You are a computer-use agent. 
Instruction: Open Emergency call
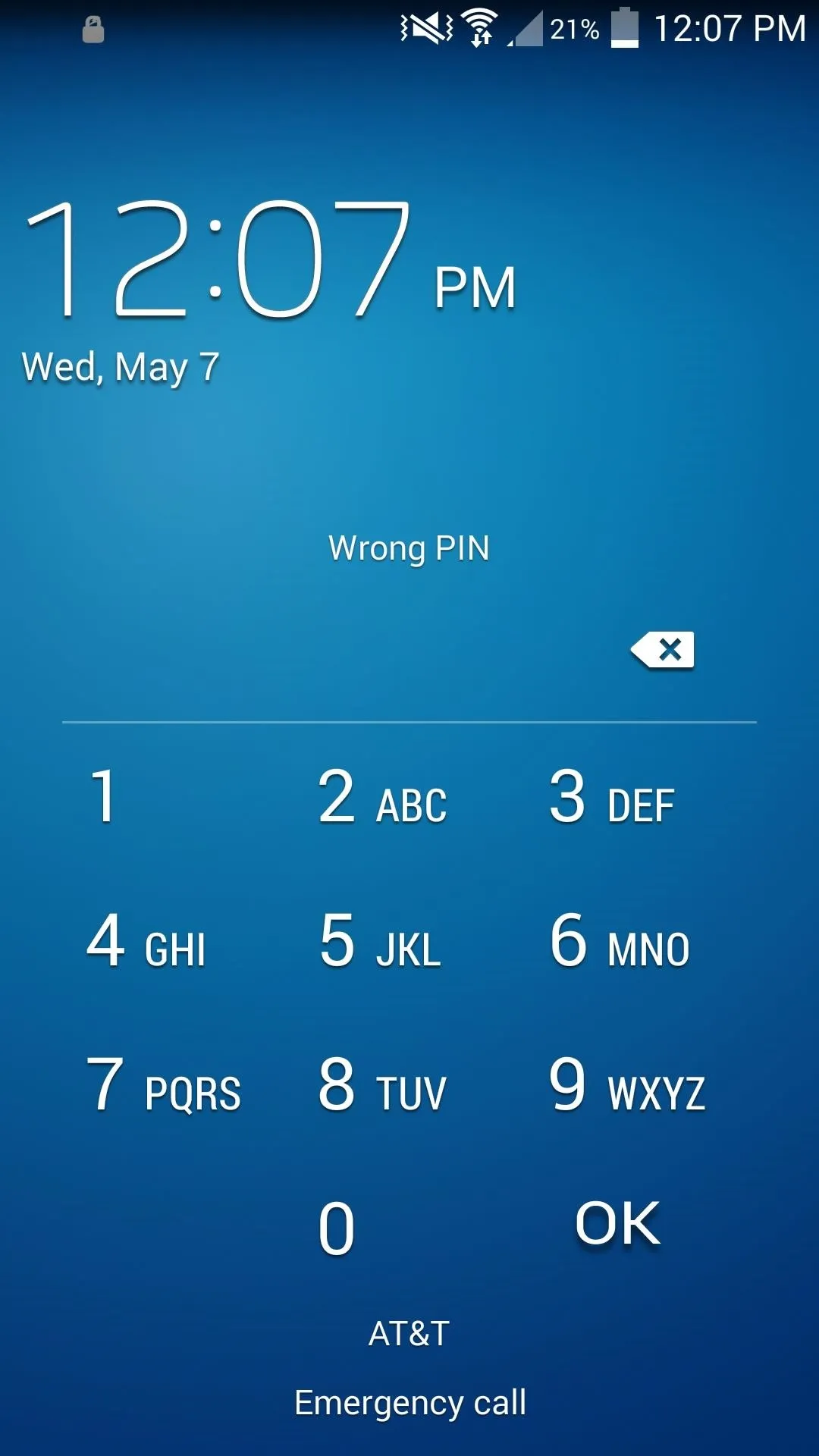(x=409, y=1403)
